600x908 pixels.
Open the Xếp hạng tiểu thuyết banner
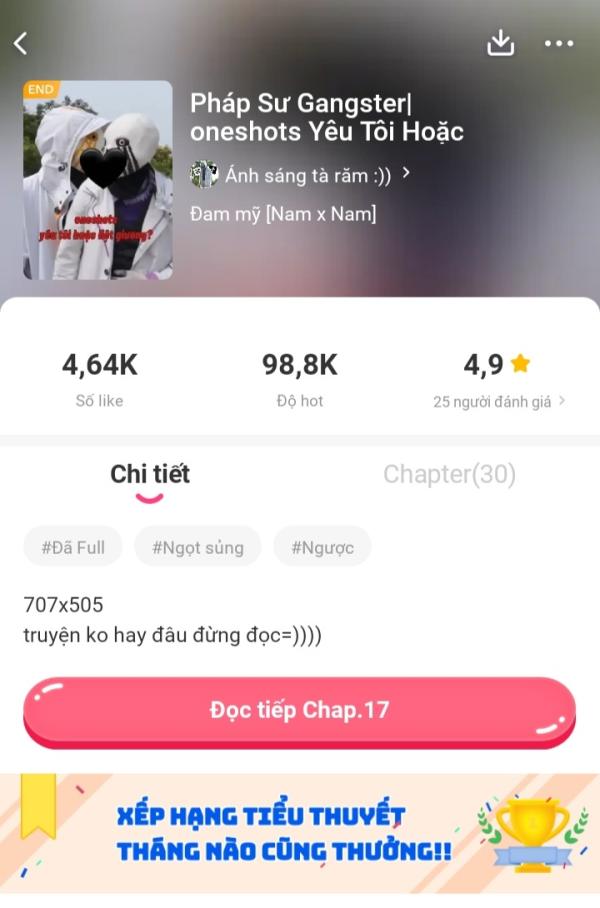point(300,832)
